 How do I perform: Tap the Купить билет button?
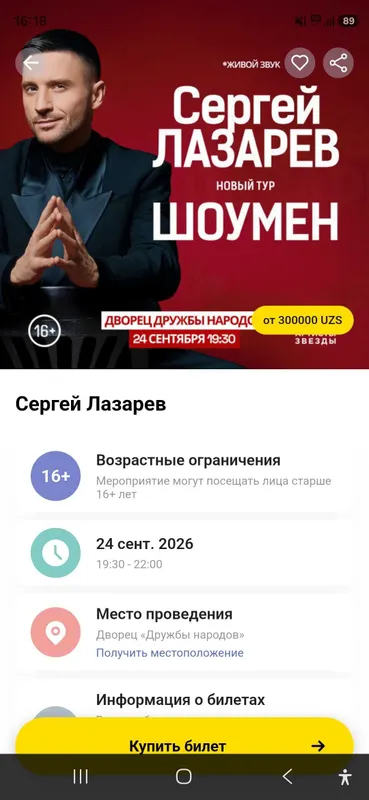pos(184,746)
